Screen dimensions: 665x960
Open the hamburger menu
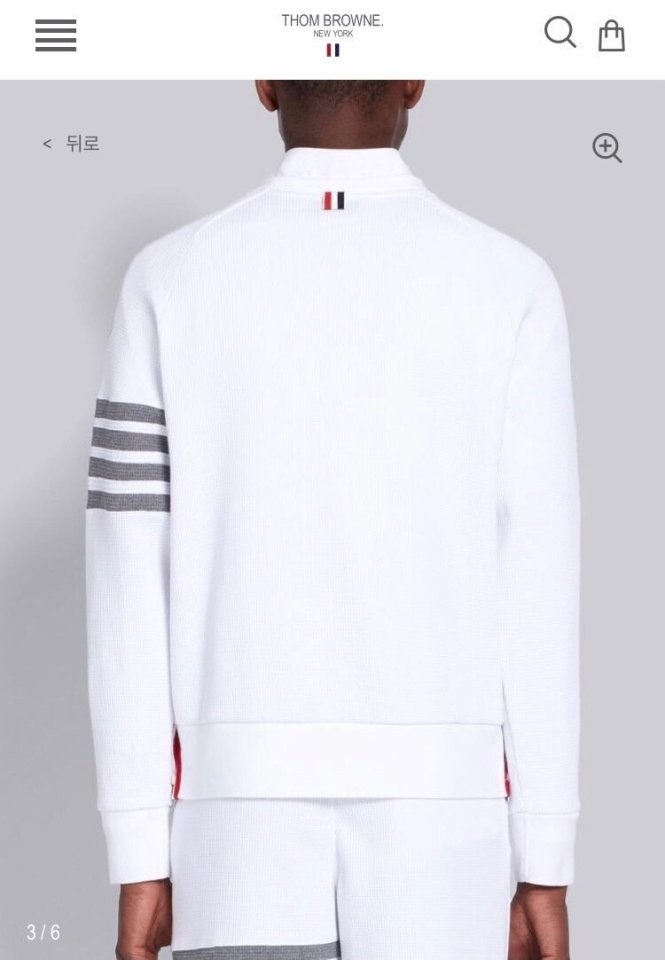pos(56,35)
